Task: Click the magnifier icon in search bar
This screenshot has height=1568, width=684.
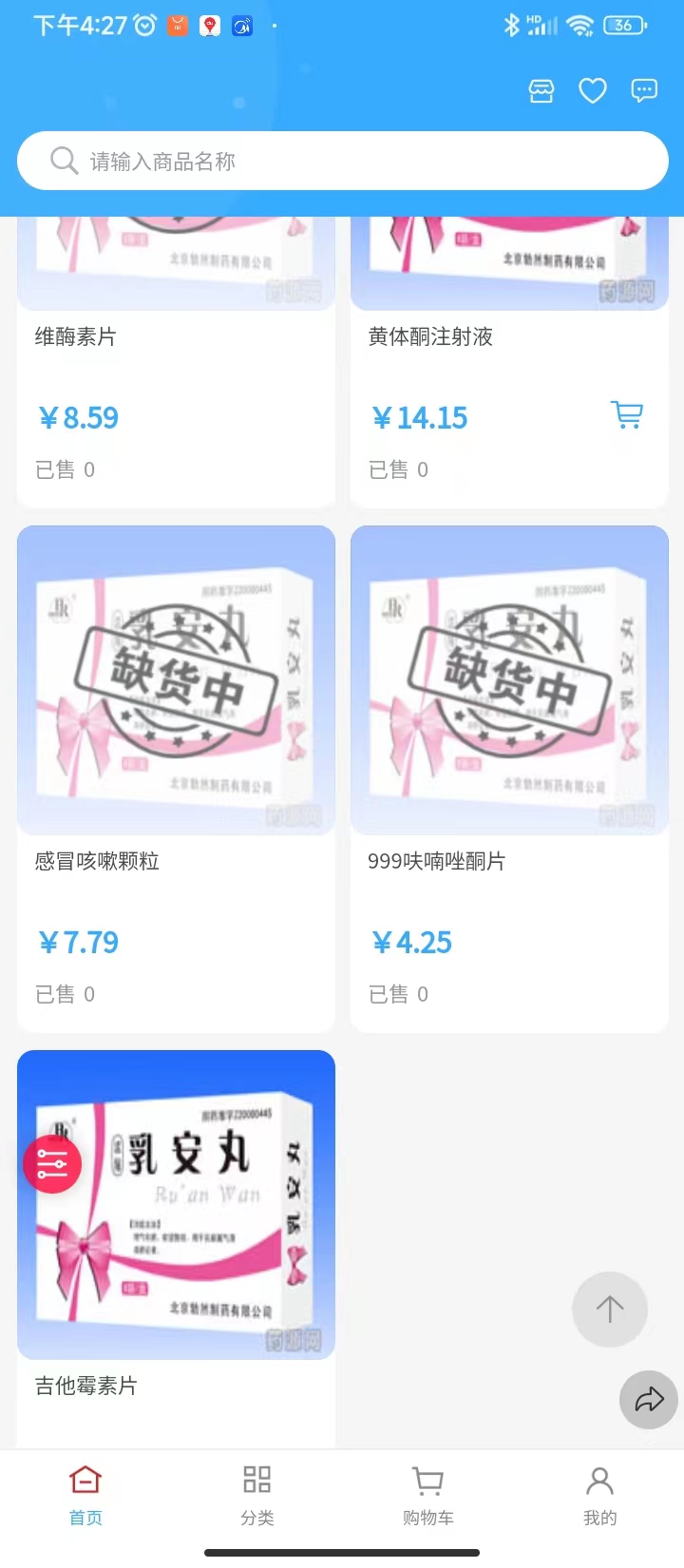Action: pos(63,160)
